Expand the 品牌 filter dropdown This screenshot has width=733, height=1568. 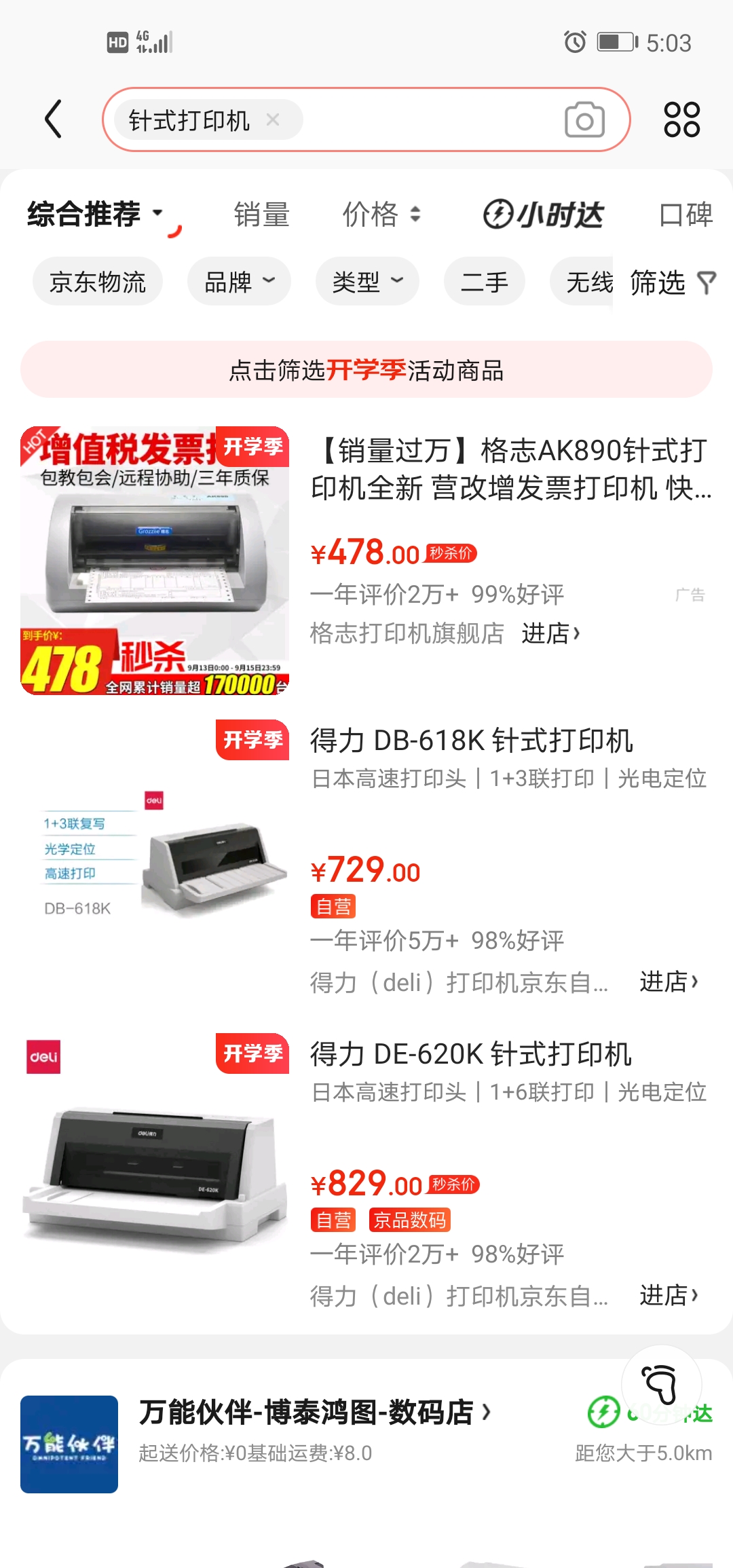pyautogui.click(x=239, y=282)
